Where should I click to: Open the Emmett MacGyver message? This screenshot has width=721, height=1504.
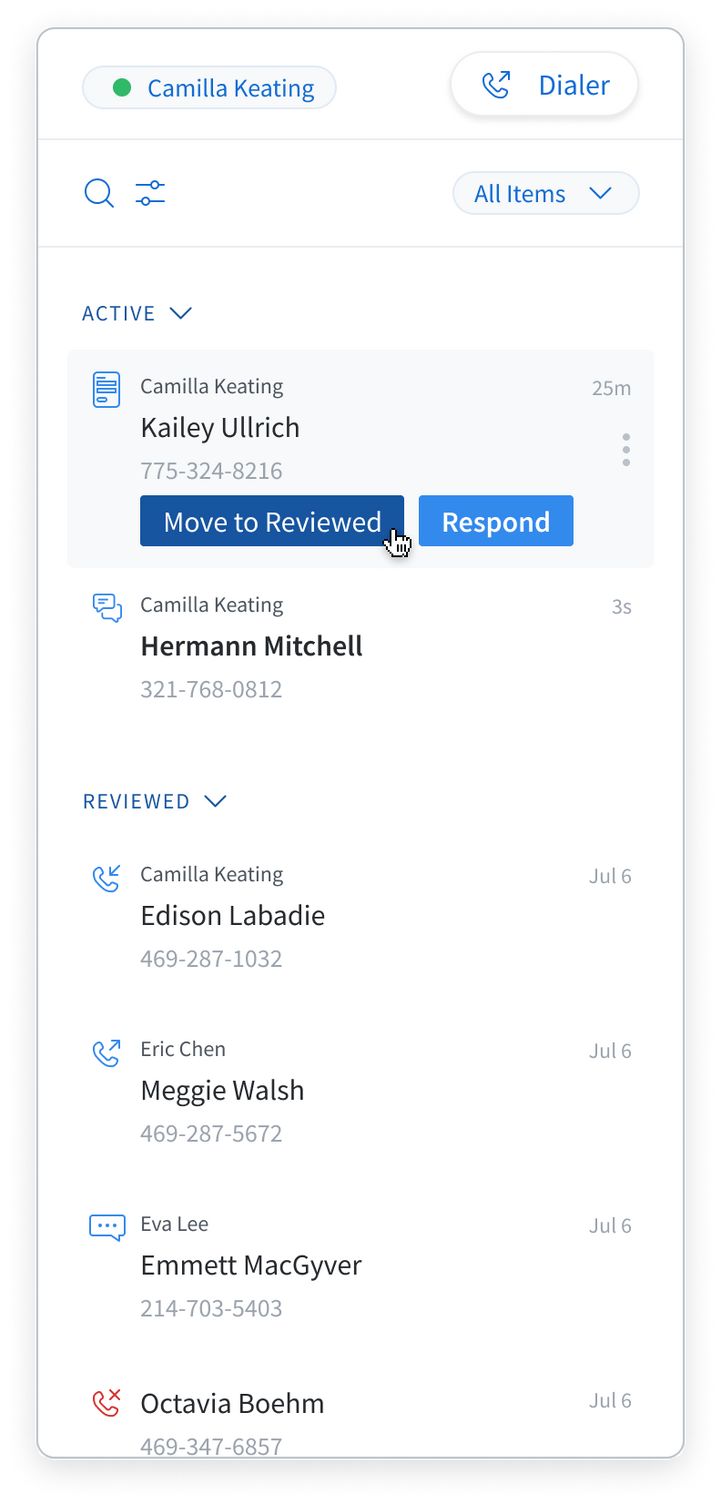(x=360, y=1266)
